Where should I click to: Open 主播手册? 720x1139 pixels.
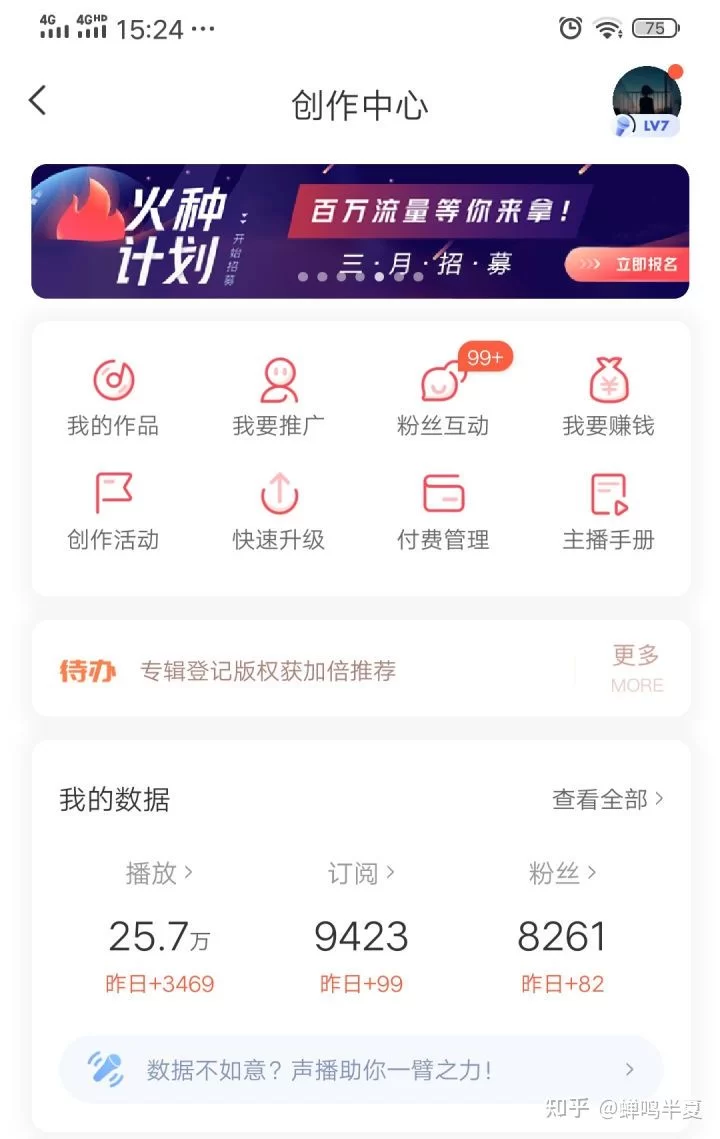[x=608, y=513]
